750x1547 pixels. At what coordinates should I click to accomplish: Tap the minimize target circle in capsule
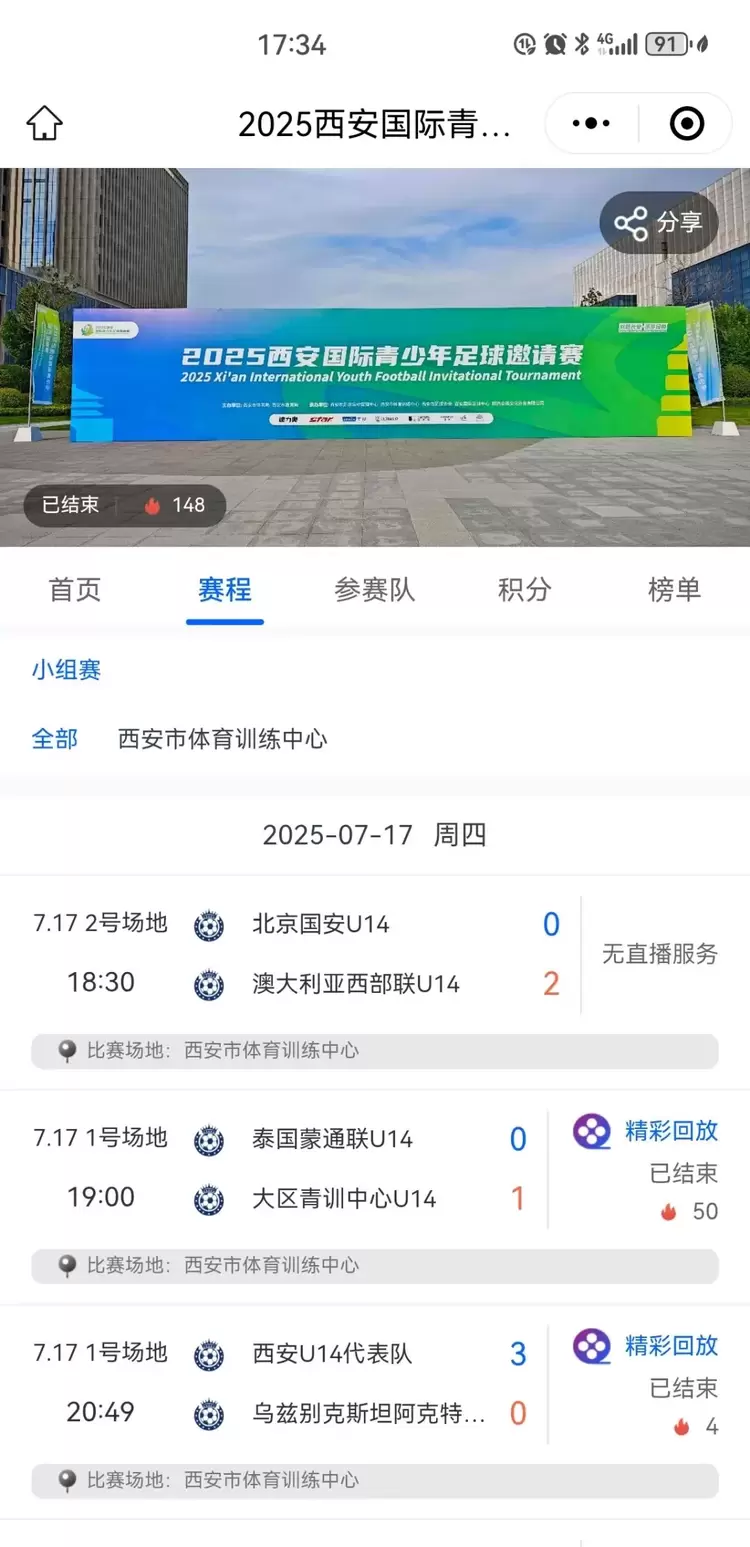(x=686, y=122)
